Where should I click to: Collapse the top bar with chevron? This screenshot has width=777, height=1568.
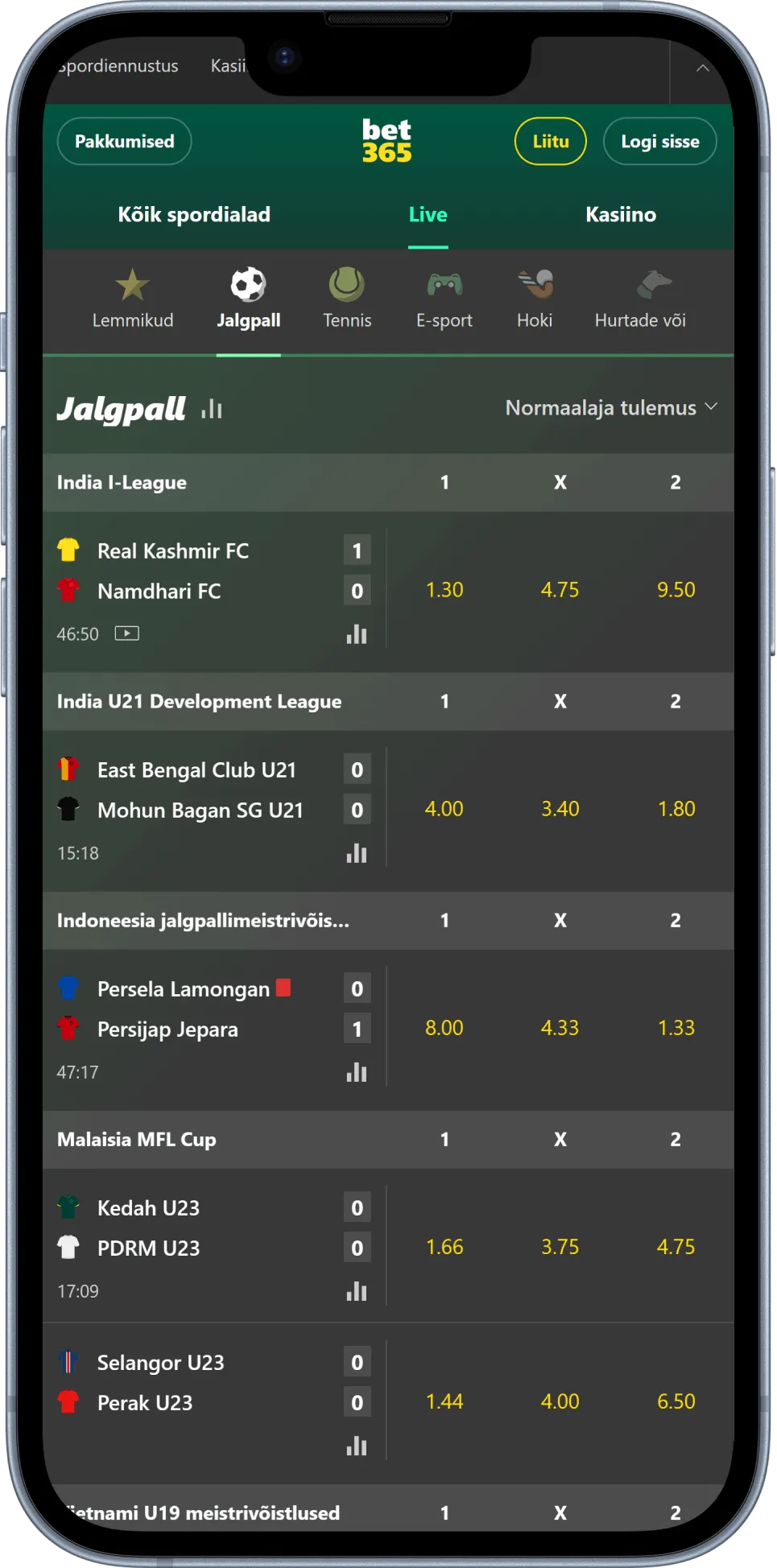(x=703, y=68)
